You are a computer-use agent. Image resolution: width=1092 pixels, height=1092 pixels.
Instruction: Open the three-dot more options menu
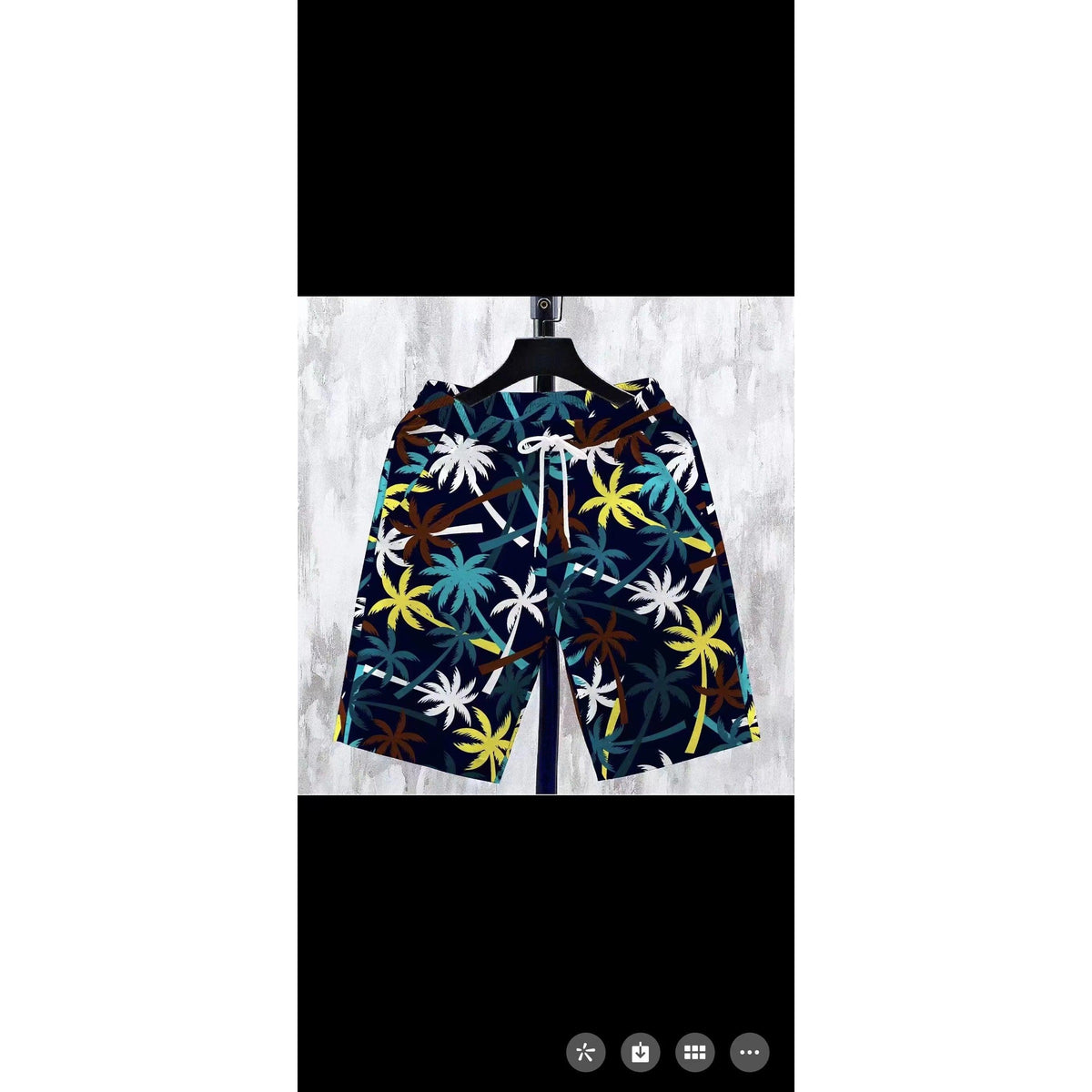pyautogui.click(x=750, y=1053)
